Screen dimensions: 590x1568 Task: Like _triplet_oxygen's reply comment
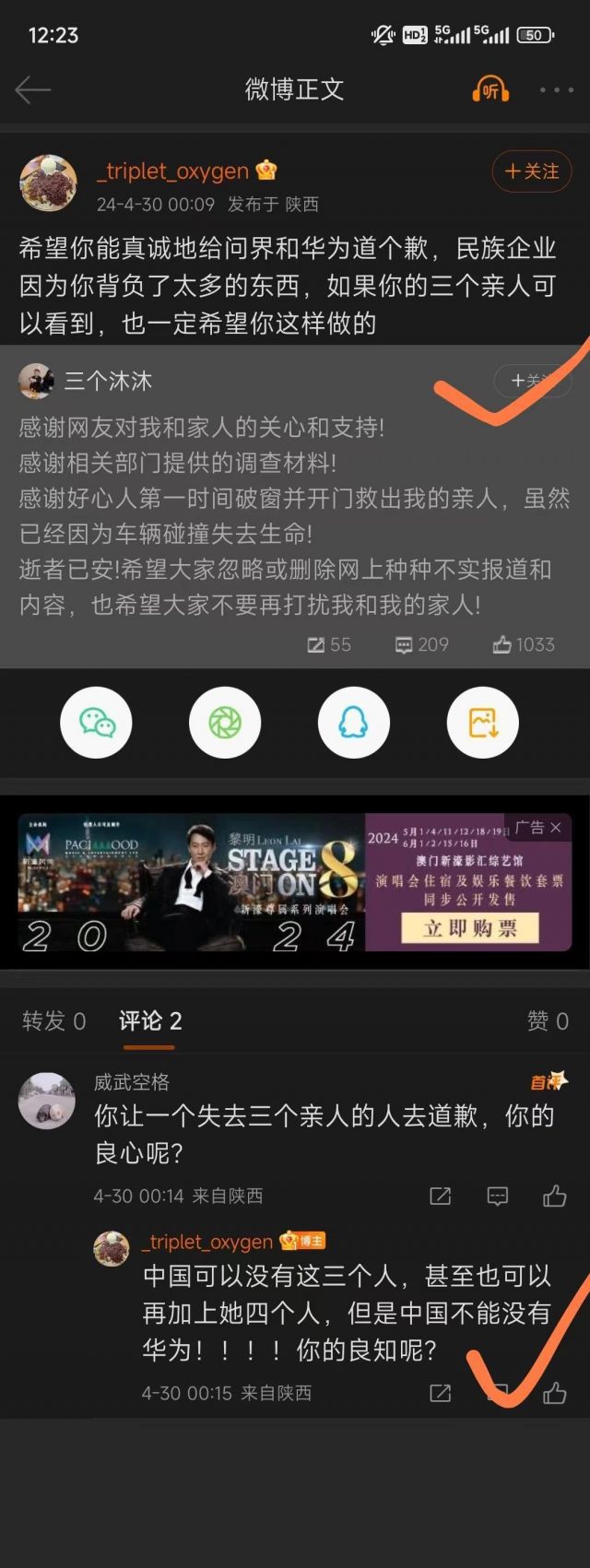pos(554,1393)
